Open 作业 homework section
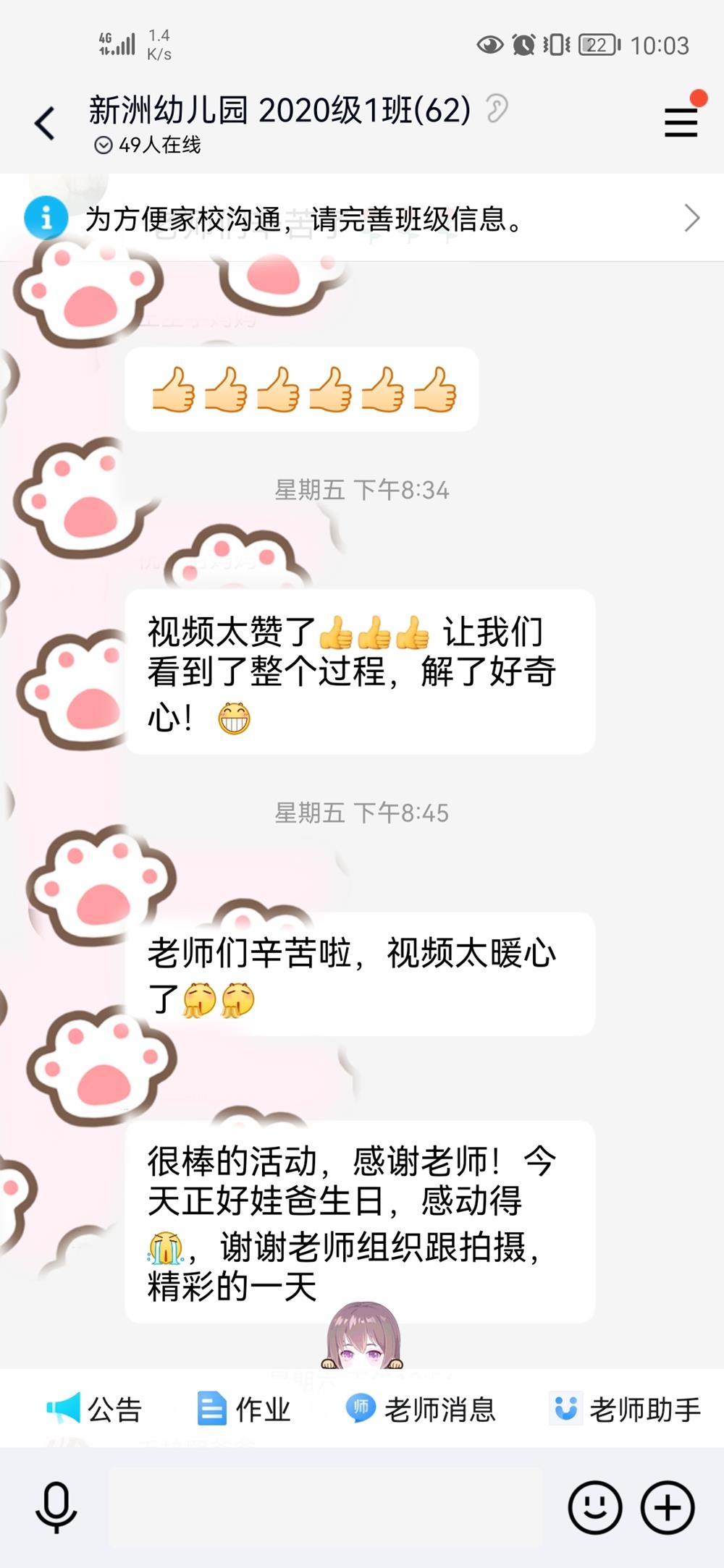Image resolution: width=724 pixels, height=1568 pixels. pyautogui.click(x=244, y=1409)
